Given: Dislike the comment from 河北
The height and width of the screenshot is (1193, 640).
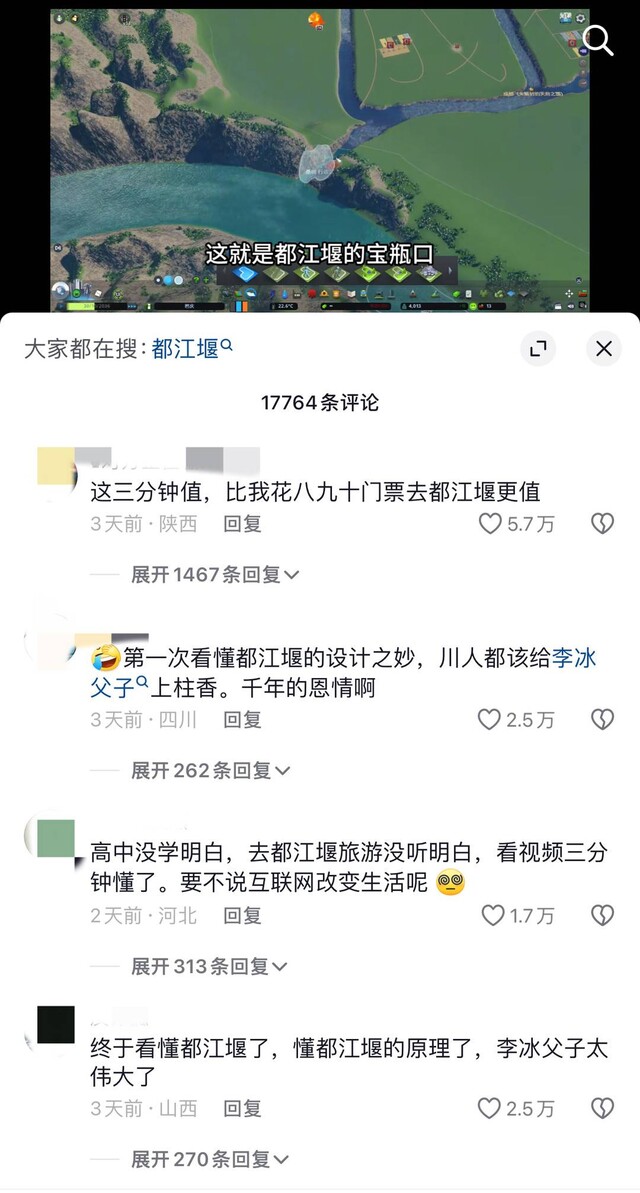Looking at the screenshot, I should [603, 915].
